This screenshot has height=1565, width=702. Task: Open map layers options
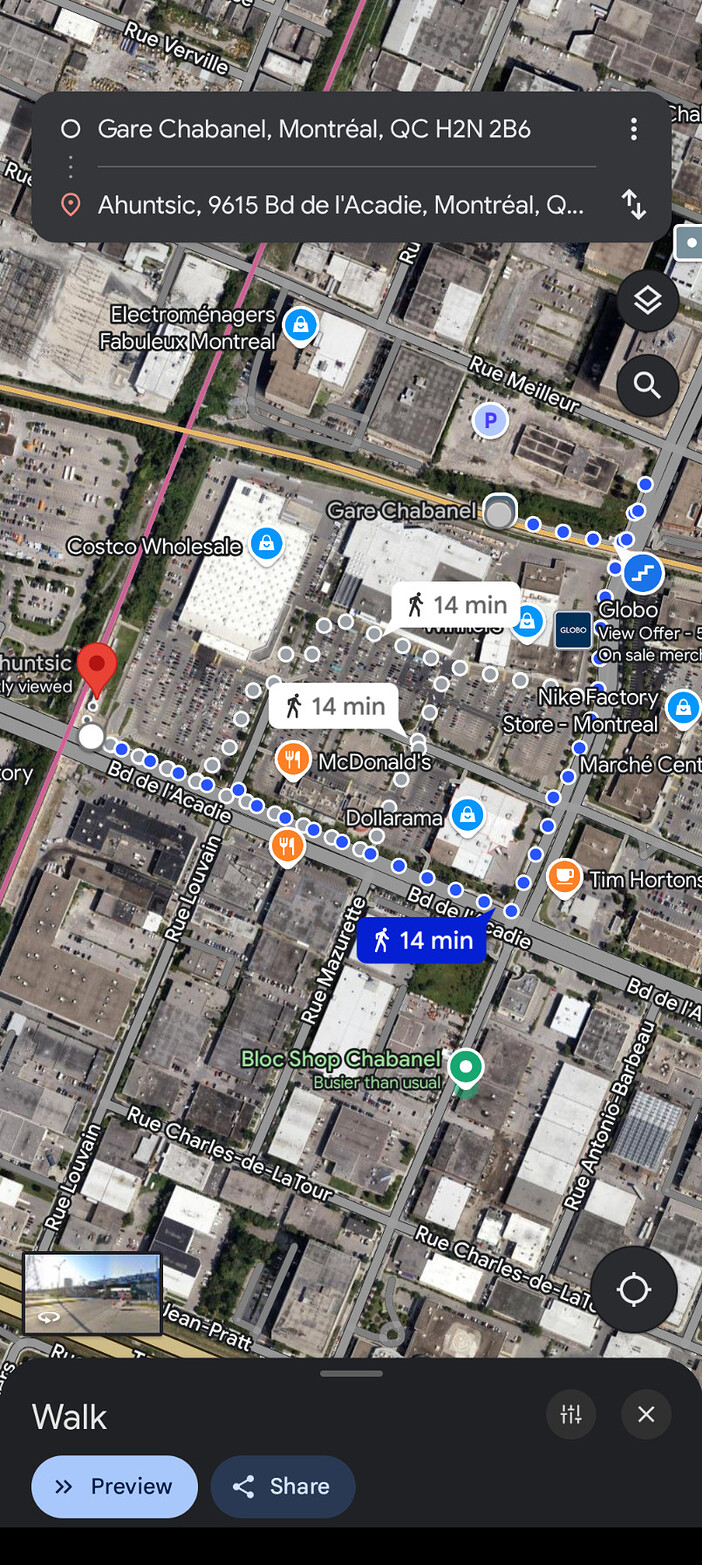point(647,300)
